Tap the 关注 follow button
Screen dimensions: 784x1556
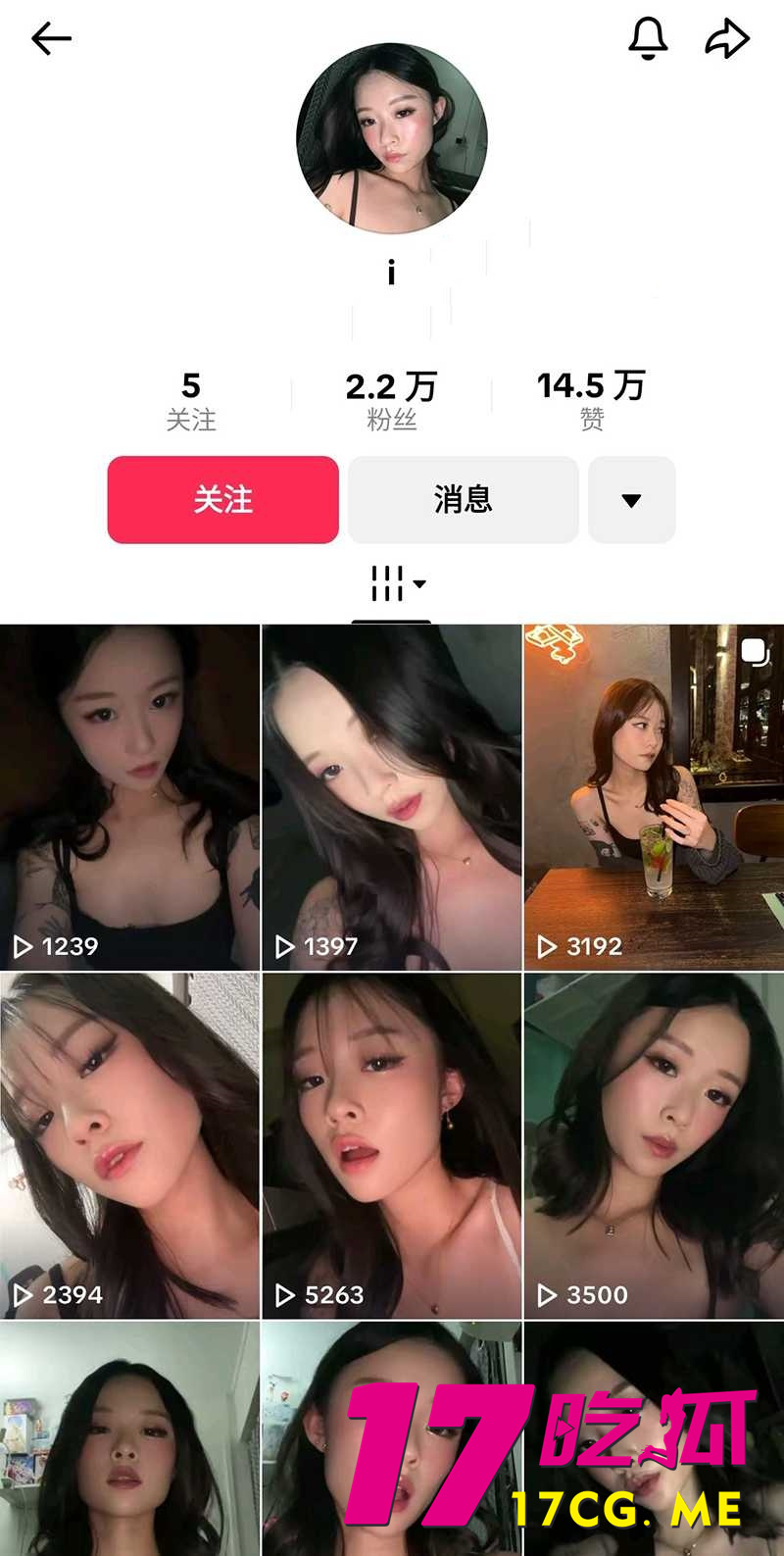tap(222, 500)
